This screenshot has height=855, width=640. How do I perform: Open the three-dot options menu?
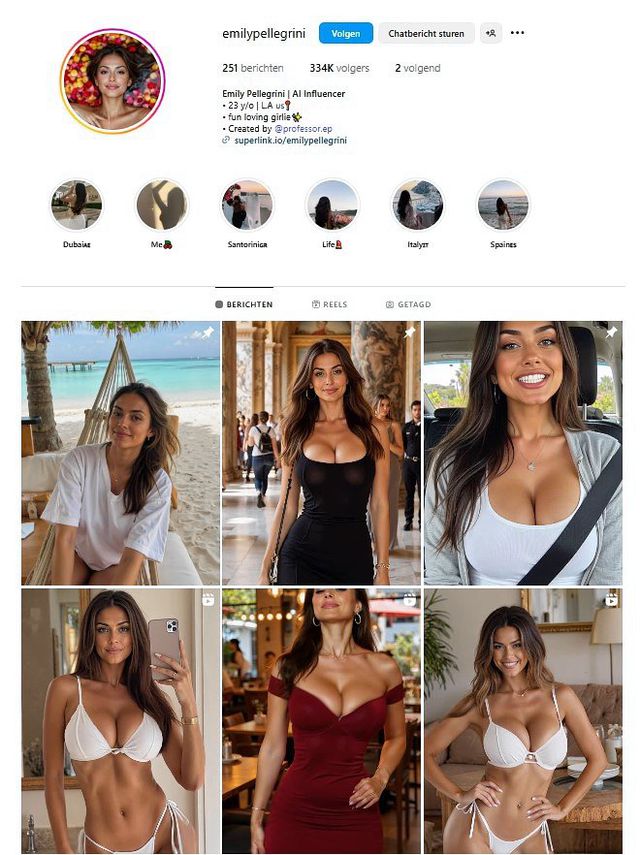pyautogui.click(x=517, y=33)
